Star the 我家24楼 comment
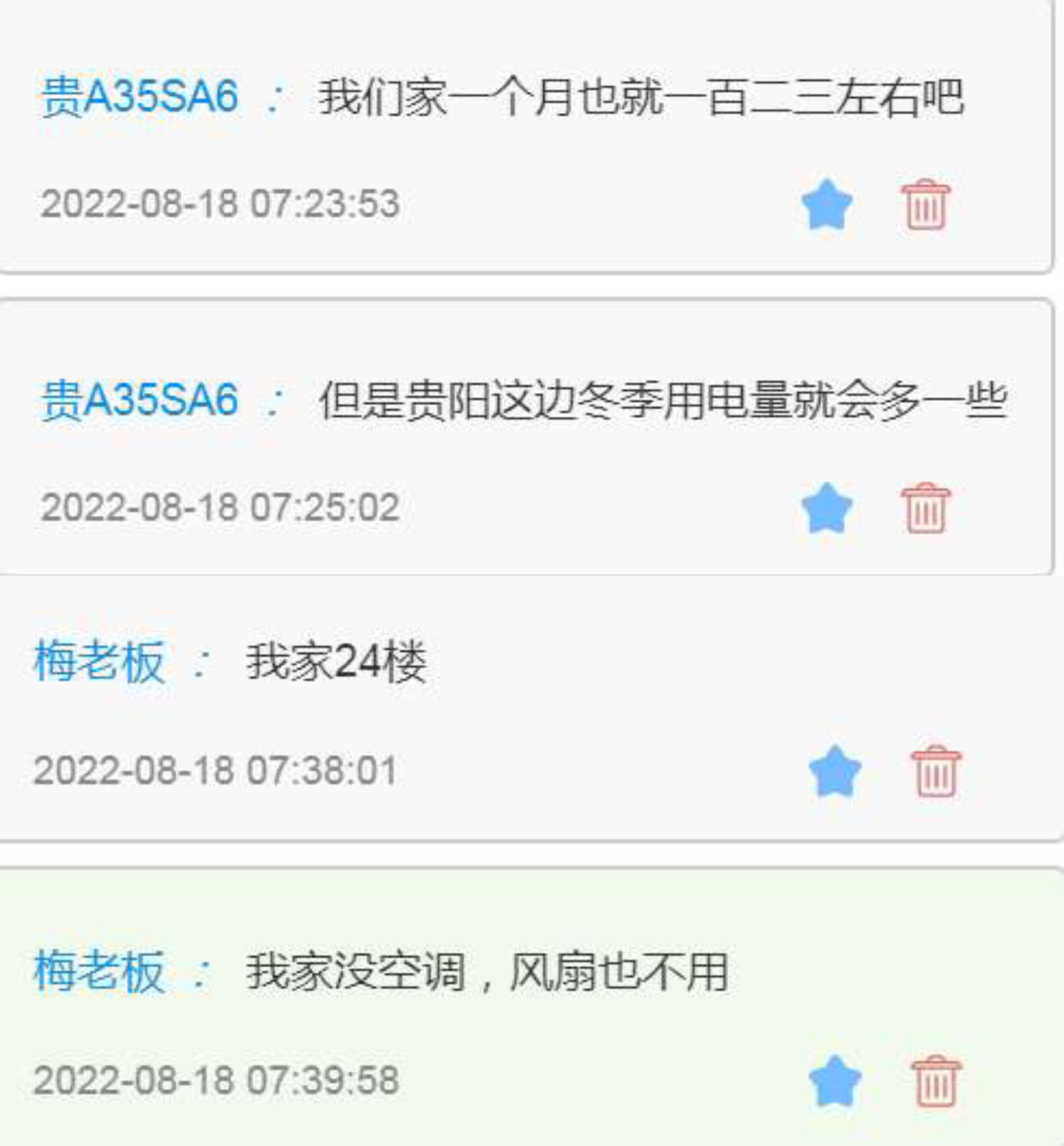Image resolution: width=1064 pixels, height=1146 pixels. 835,772
